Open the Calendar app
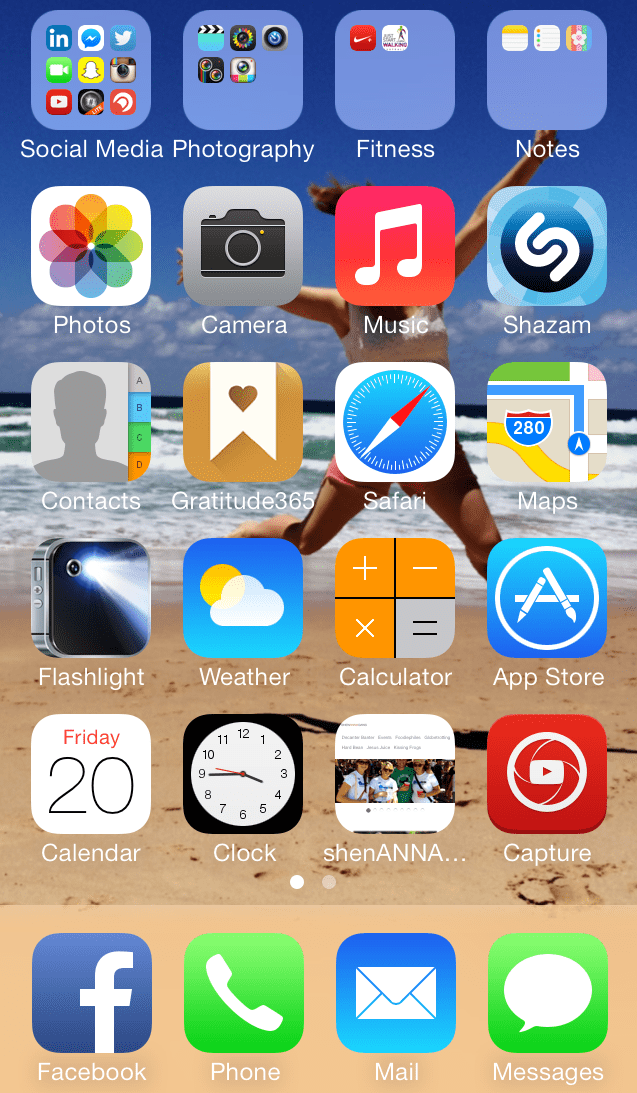 pyautogui.click(x=91, y=774)
